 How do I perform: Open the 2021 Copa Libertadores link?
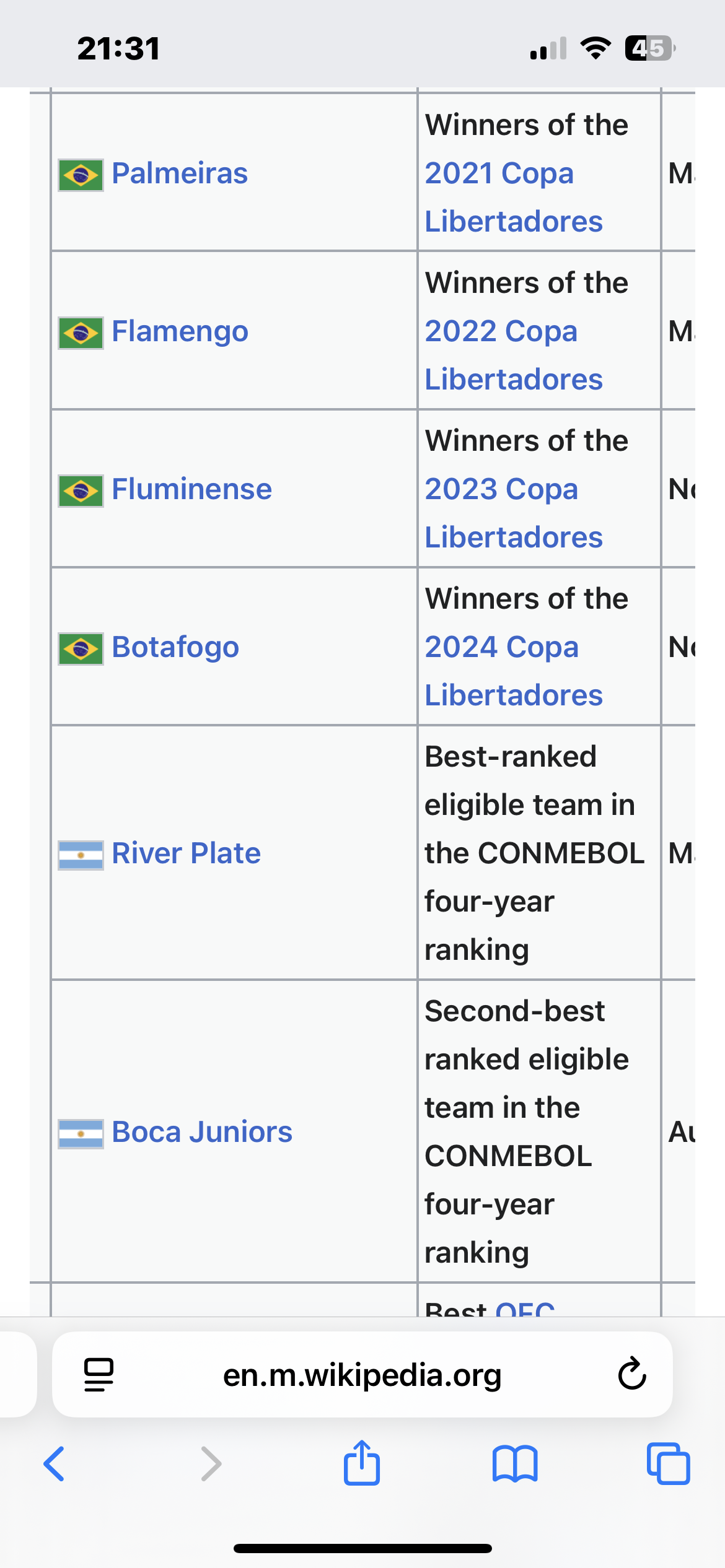514,197
